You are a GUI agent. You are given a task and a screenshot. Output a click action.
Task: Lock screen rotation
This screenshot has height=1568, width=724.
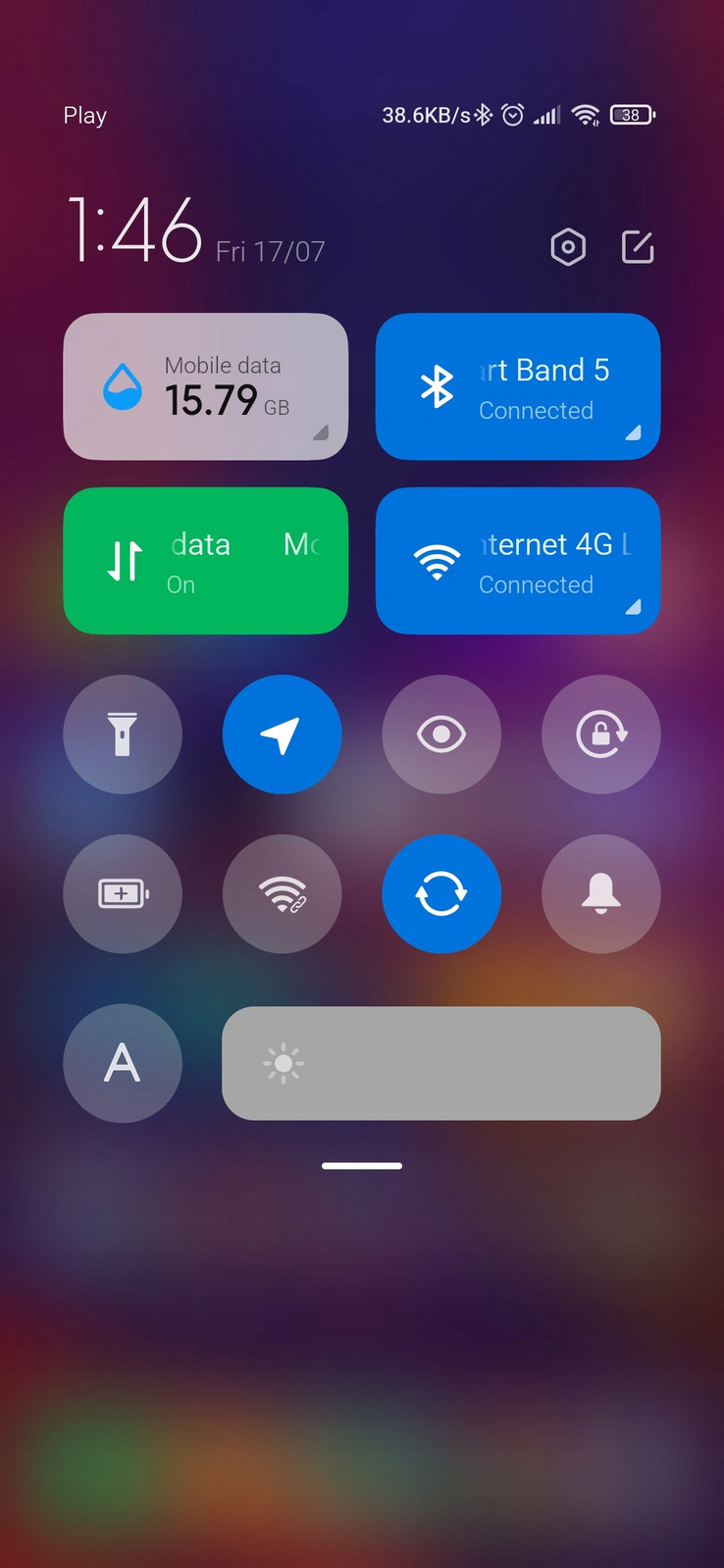pos(601,734)
